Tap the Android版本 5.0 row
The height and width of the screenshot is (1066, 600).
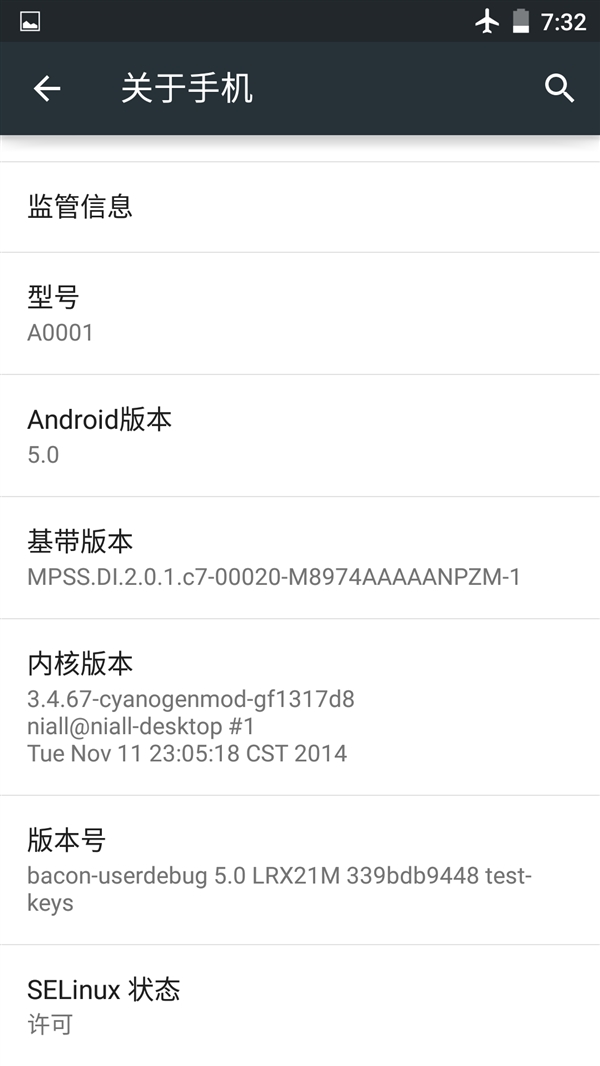(300, 436)
